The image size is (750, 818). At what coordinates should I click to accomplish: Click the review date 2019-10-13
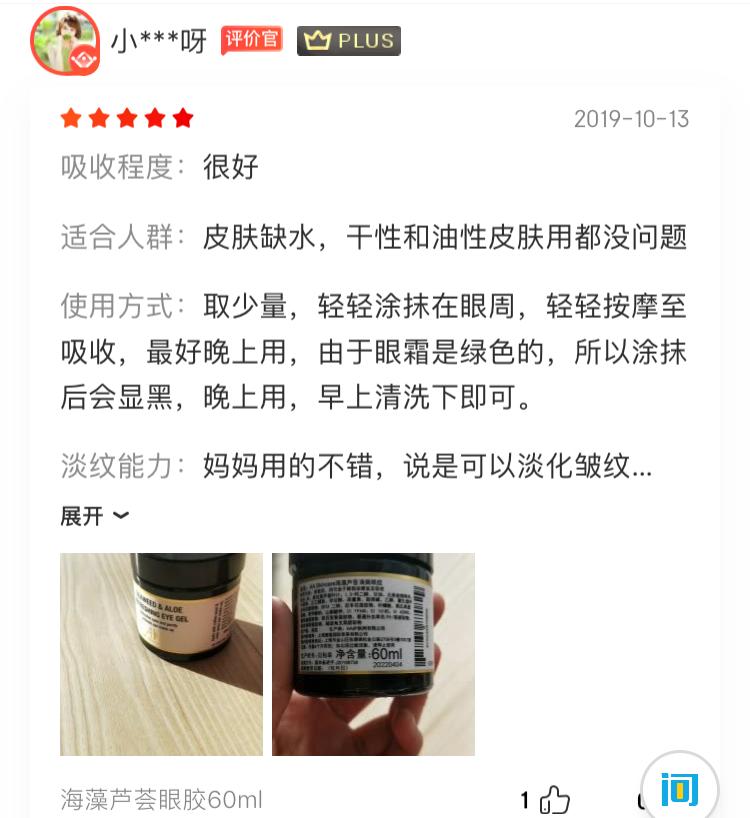pyautogui.click(x=631, y=118)
